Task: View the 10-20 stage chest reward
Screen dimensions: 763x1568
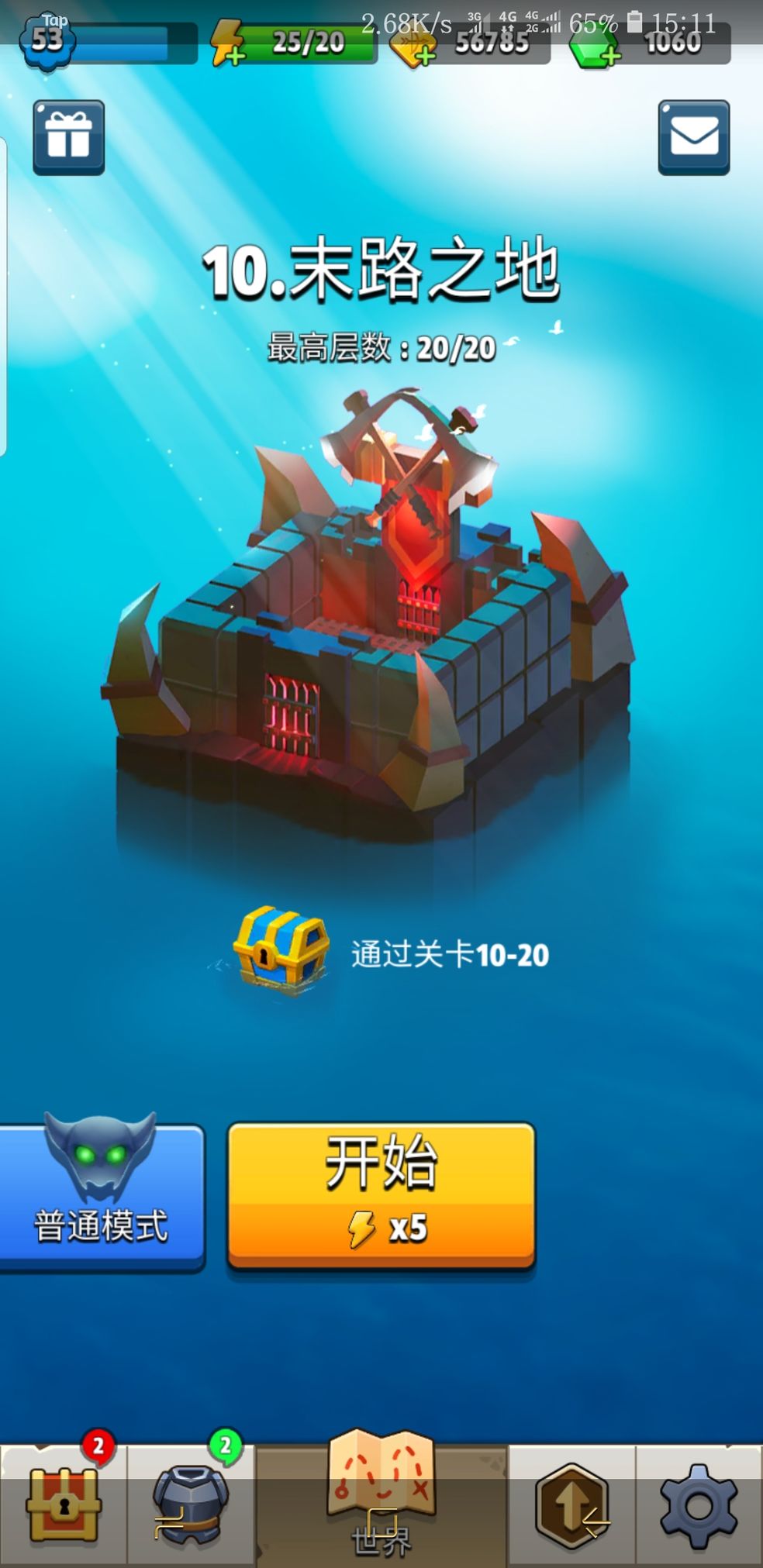Action: (281, 952)
